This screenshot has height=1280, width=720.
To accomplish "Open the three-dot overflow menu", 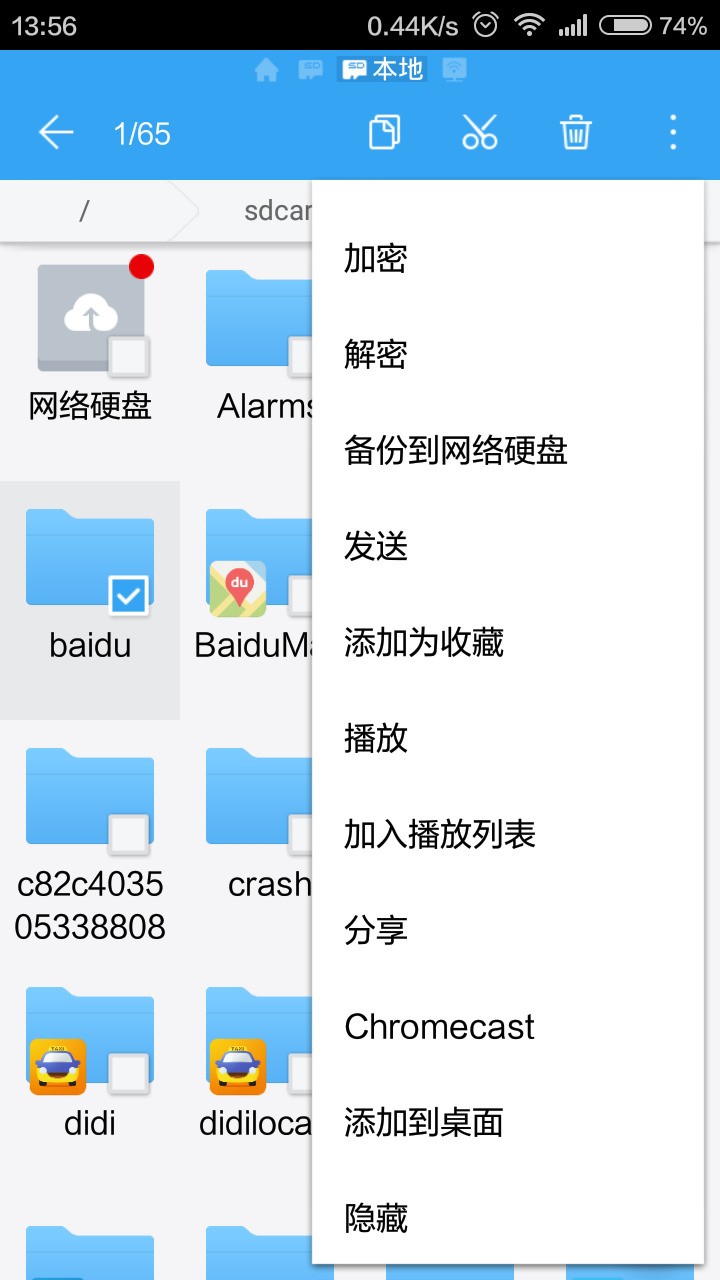I will [672, 131].
